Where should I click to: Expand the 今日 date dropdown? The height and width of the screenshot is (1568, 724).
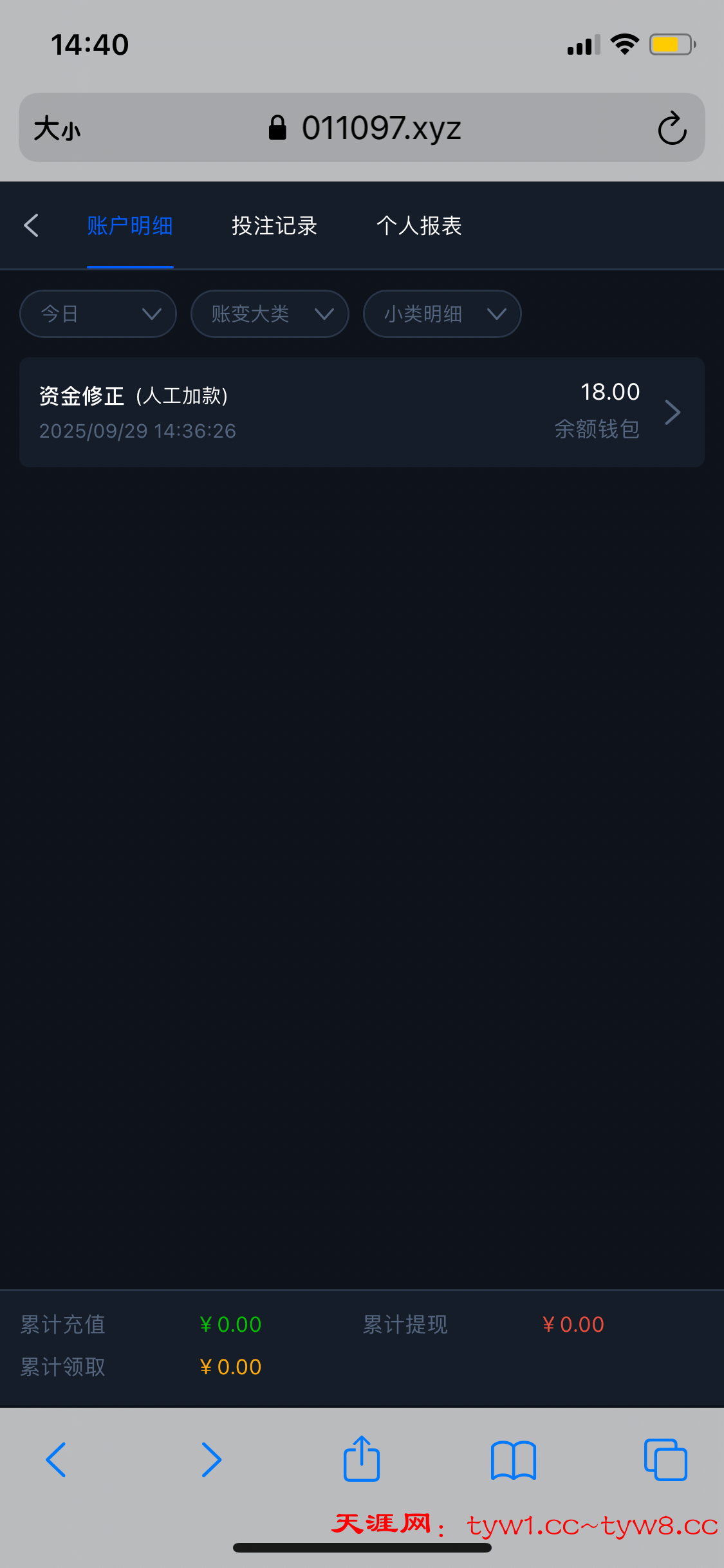pyautogui.click(x=98, y=313)
